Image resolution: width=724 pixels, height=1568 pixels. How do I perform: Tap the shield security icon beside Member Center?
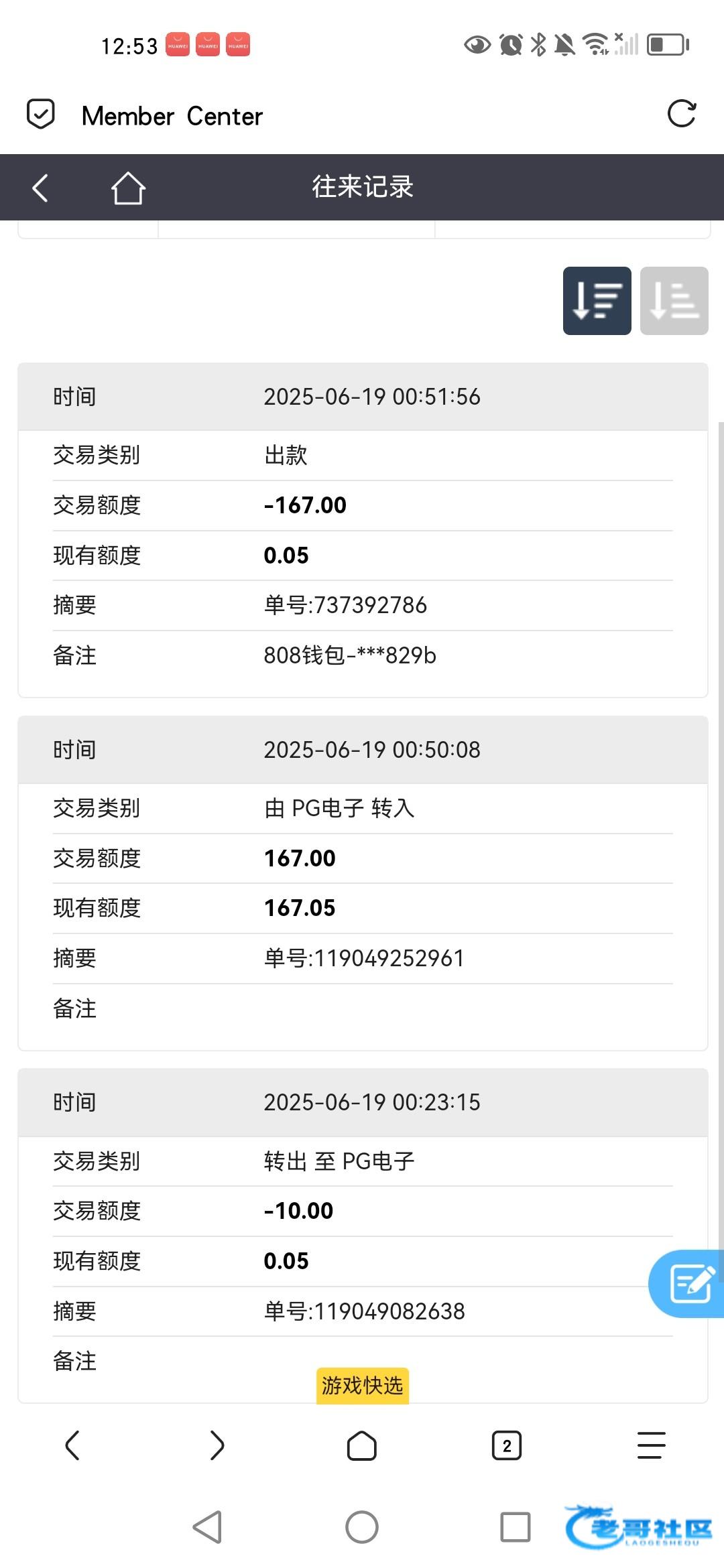point(40,114)
